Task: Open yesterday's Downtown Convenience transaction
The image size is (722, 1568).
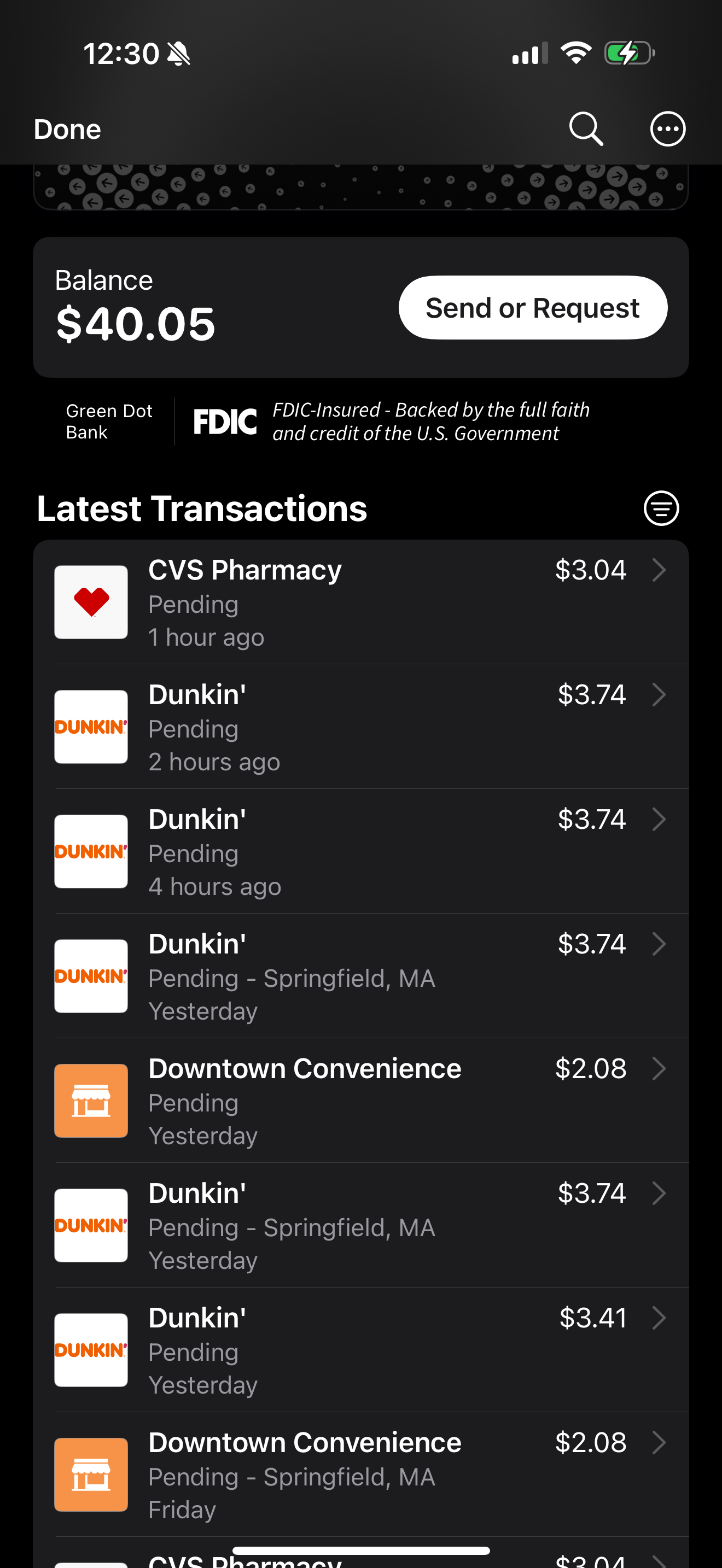Action: [x=360, y=1101]
